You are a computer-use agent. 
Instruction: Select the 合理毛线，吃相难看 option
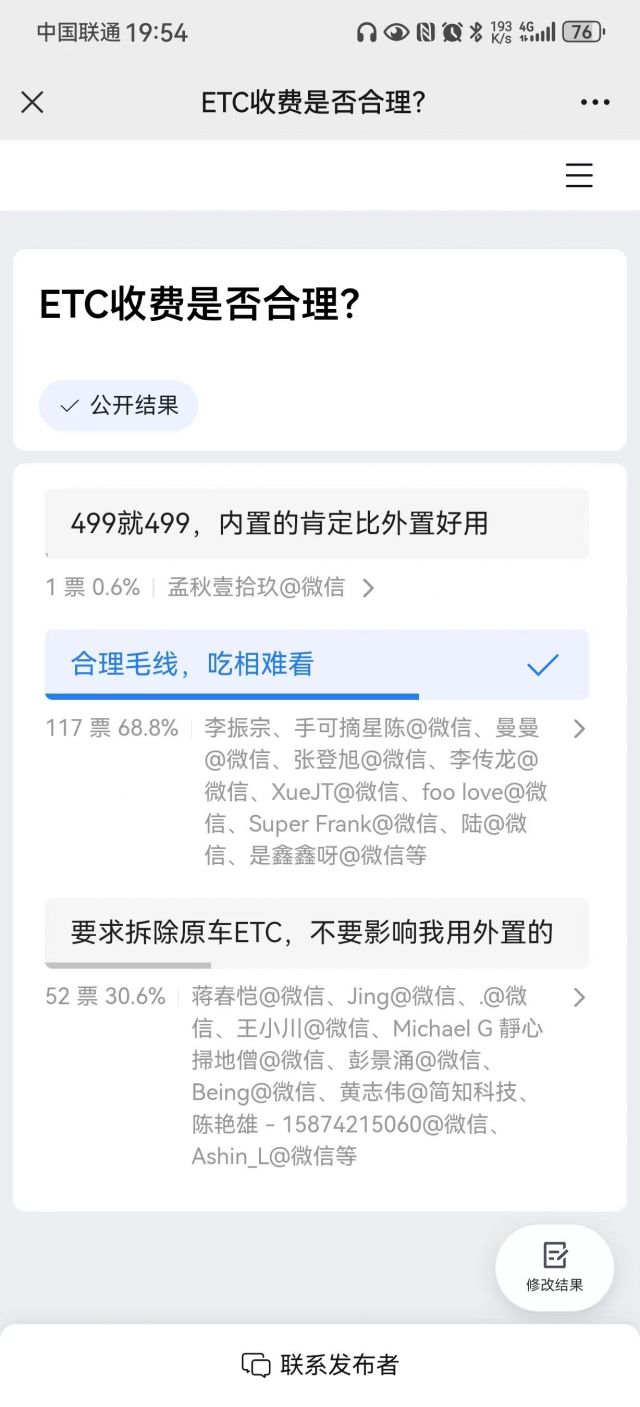[x=316, y=664]
